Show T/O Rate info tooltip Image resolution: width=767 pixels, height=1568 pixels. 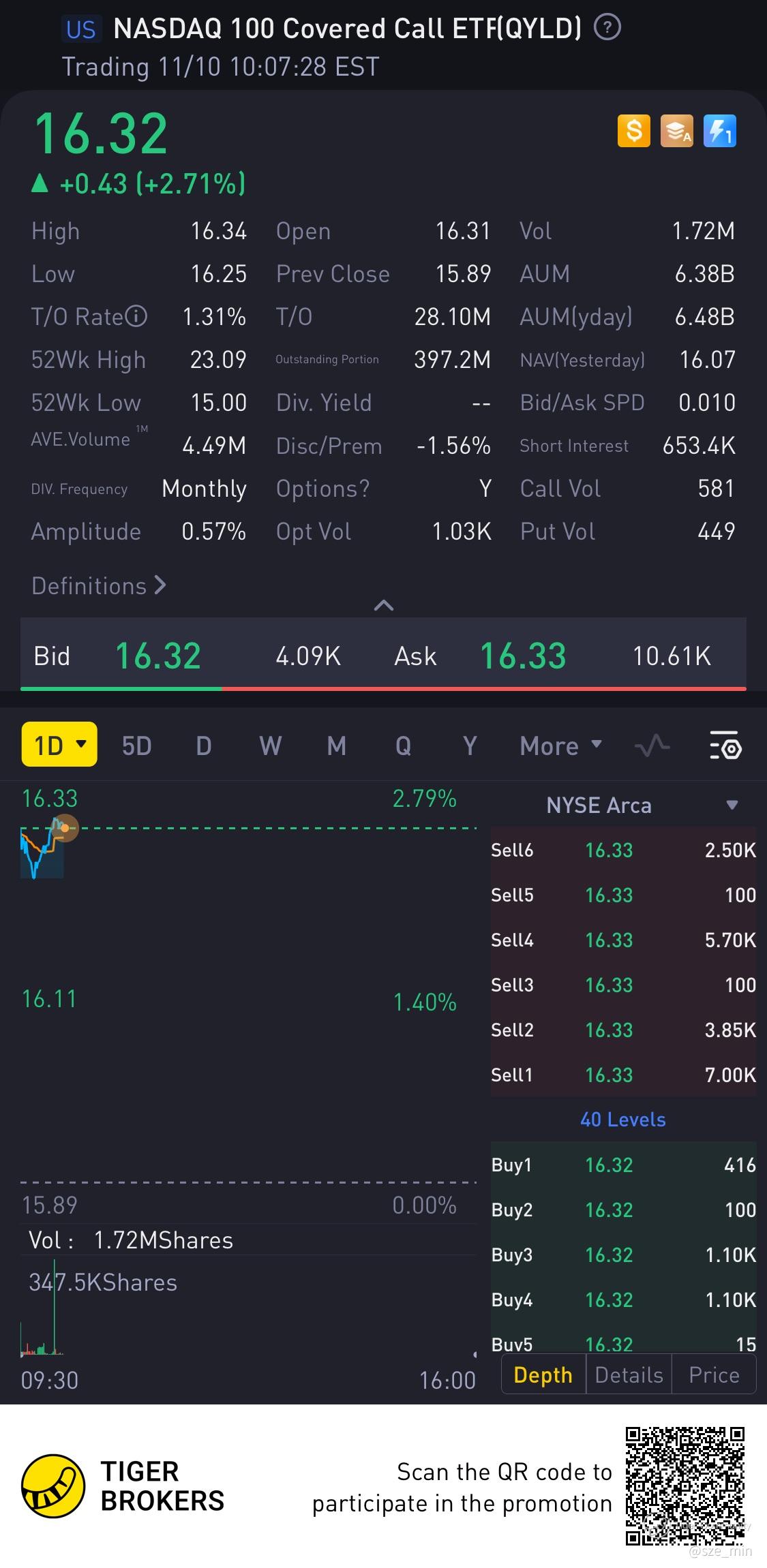(136, 317)
